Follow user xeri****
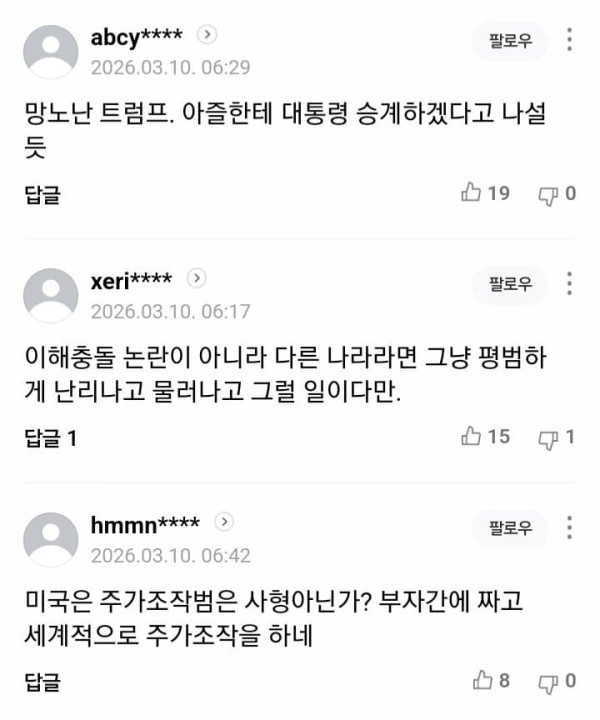Image resolution: width=600 pixels, height=720 pixels. tap(510, 283)
